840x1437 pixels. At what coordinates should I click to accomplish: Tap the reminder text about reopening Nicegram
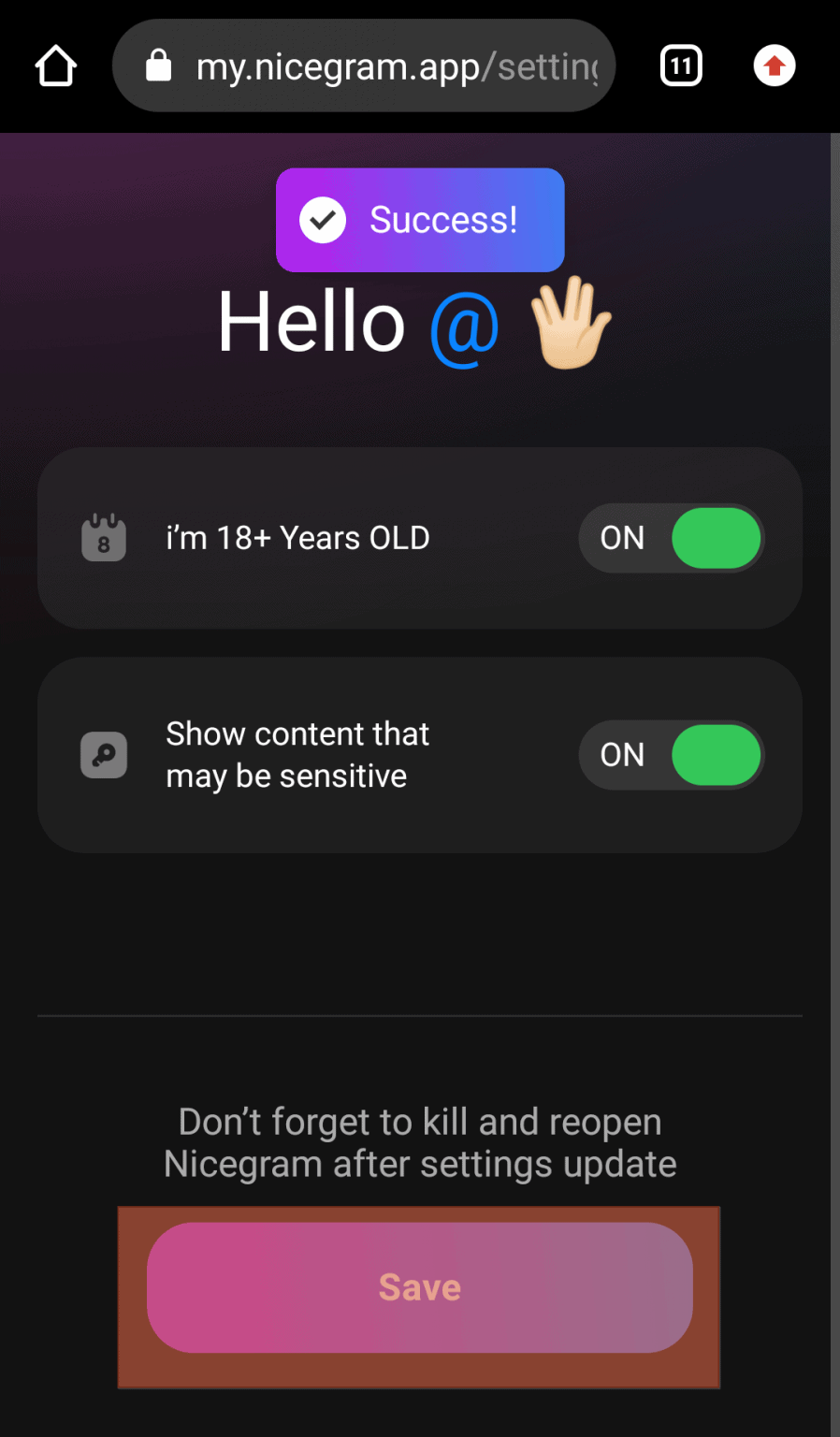point(420,1142)
